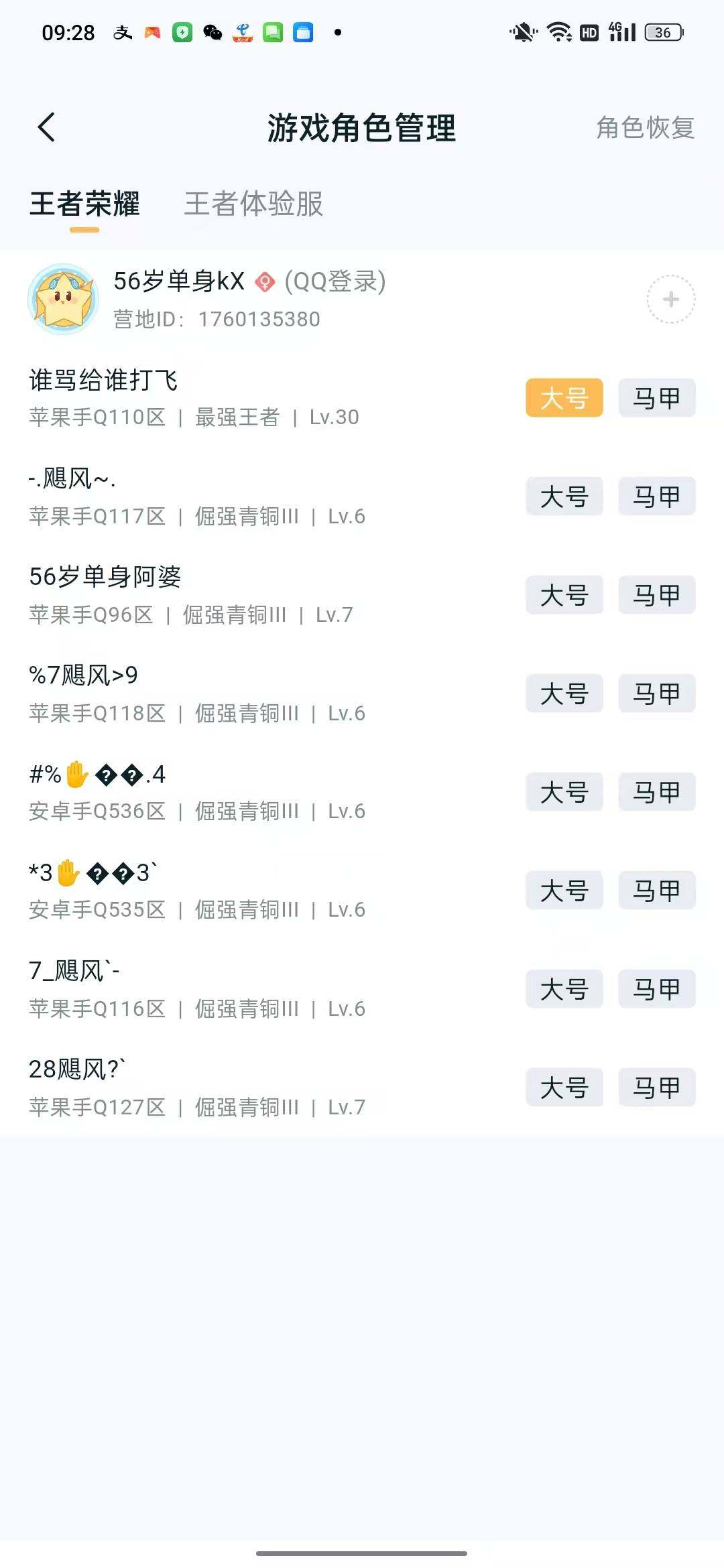Set 56岁单身阿婆 as 大号
This screenshot has width=724, height=1568.
tap(564, 595)
